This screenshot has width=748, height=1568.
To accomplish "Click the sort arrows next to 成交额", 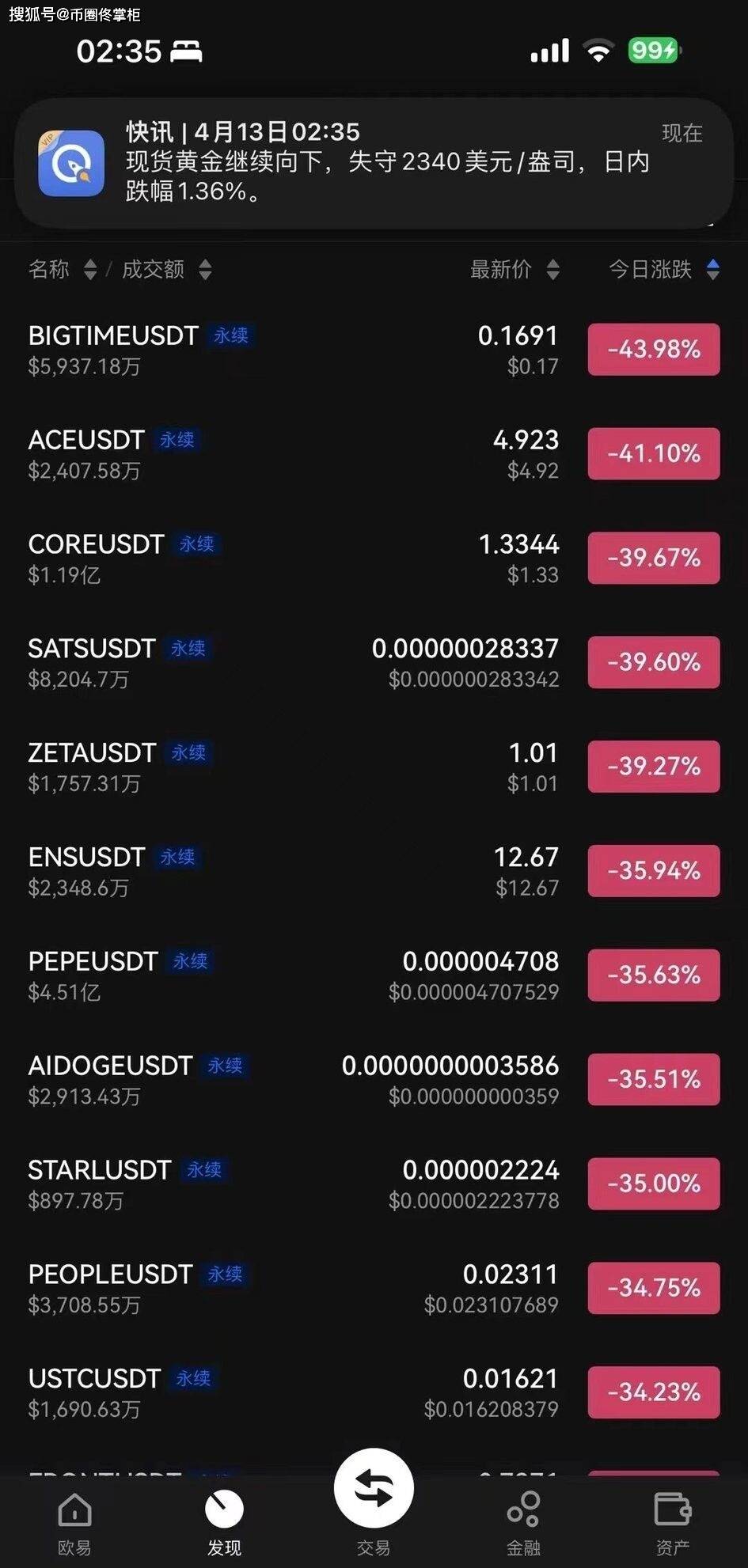I will (x=205, y=270).
